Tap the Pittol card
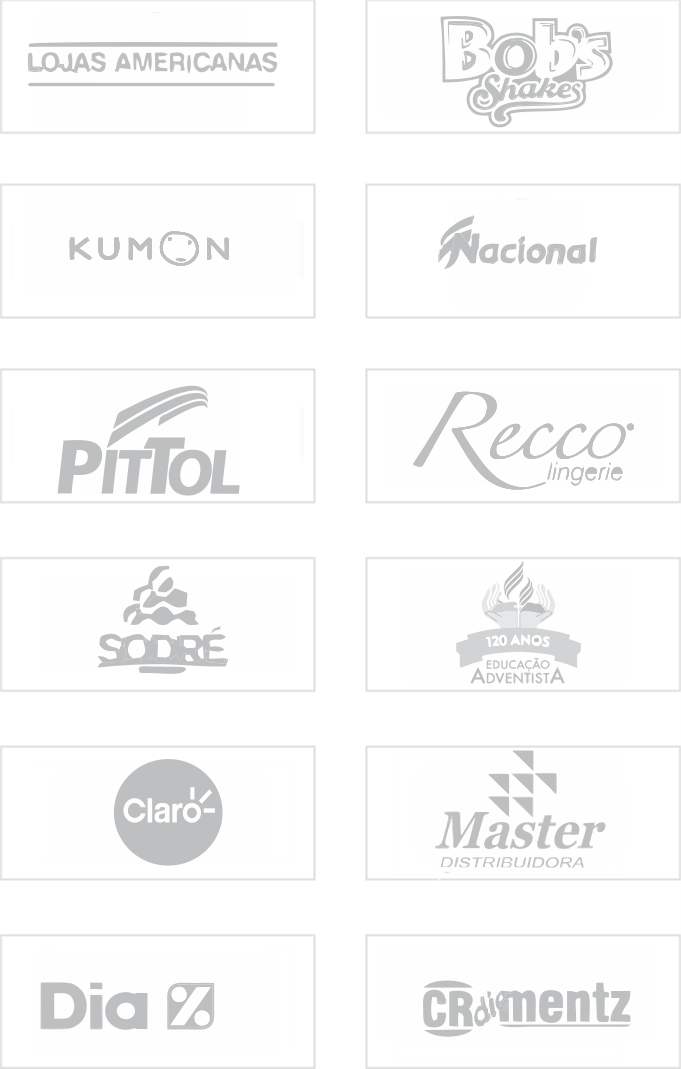The image size is (681, 1069). pyautogui.click(x=158, y=436)
